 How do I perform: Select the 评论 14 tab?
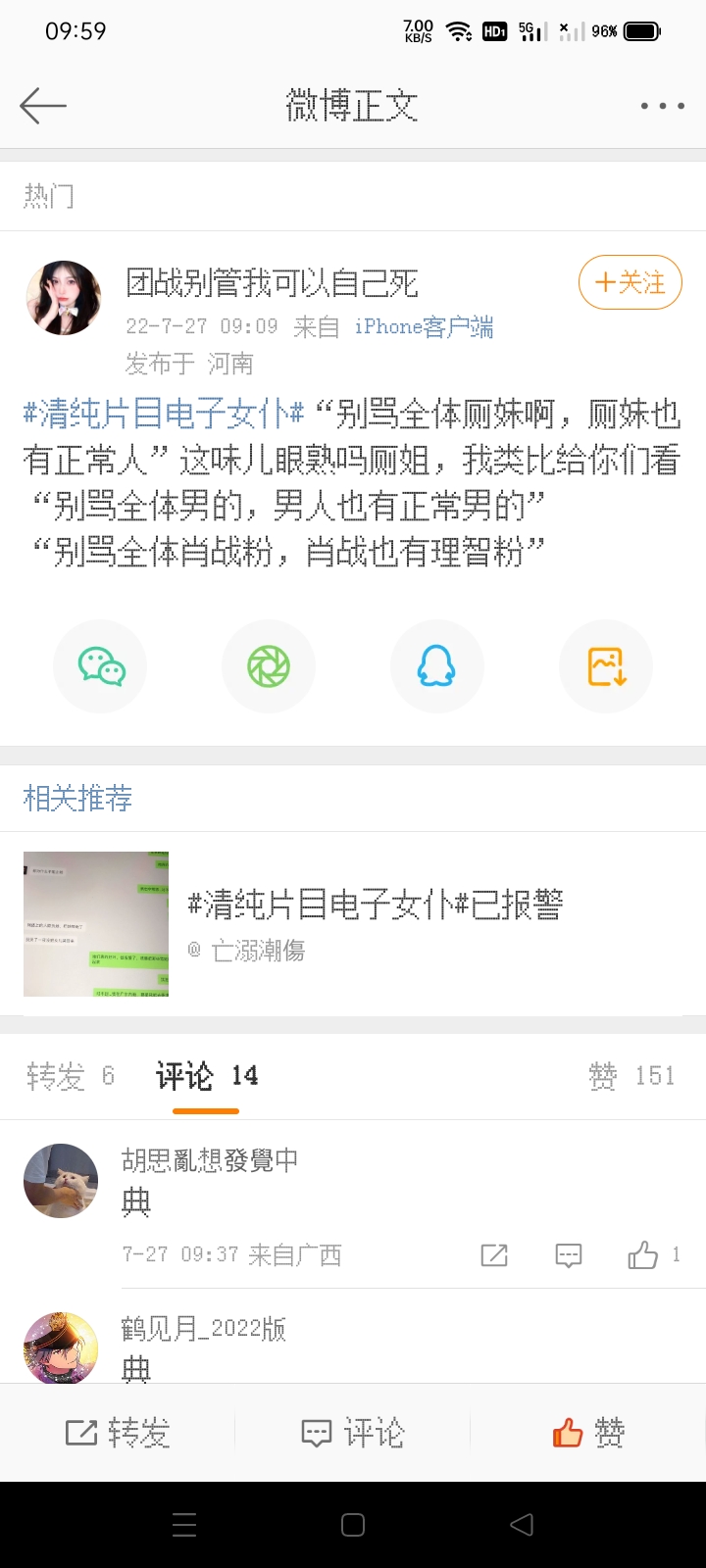206,1076
